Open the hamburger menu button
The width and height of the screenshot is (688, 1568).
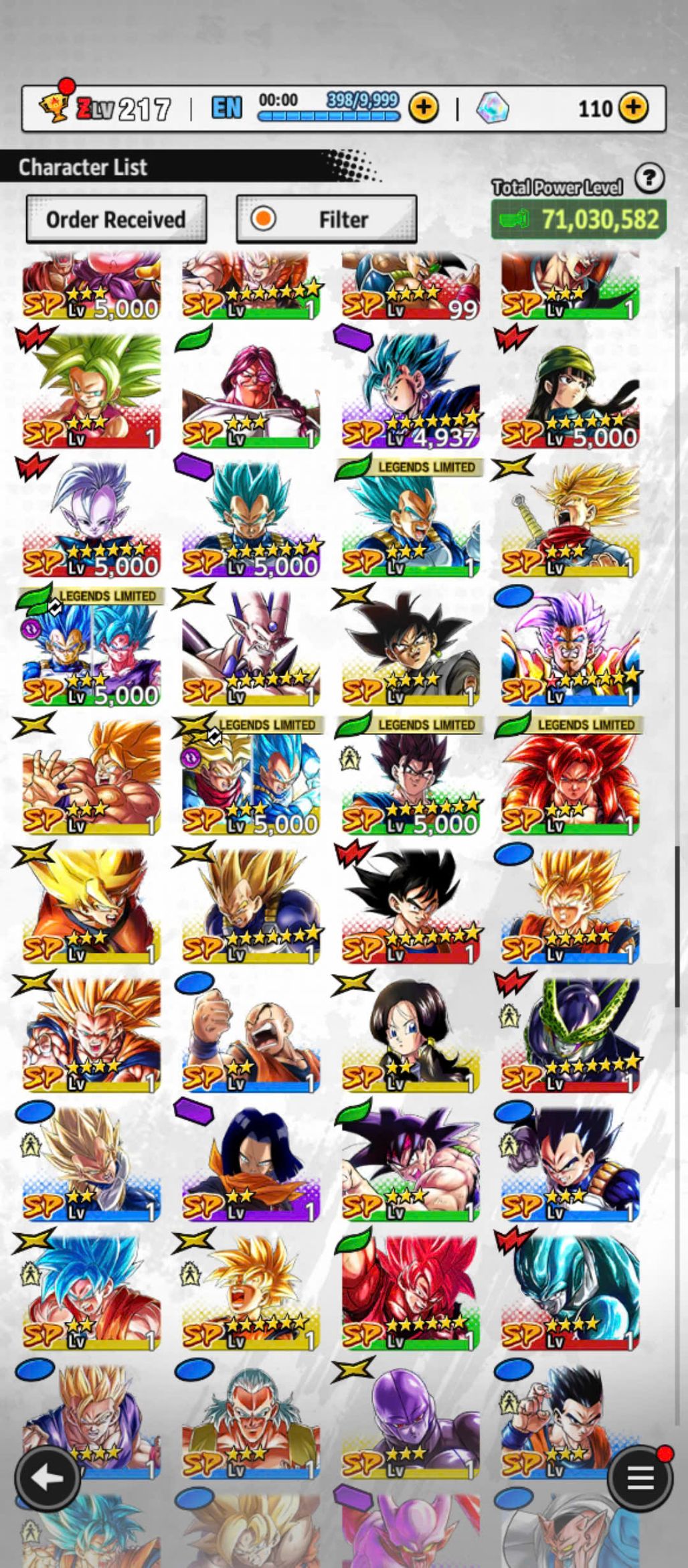click(x=640, y=1478)
